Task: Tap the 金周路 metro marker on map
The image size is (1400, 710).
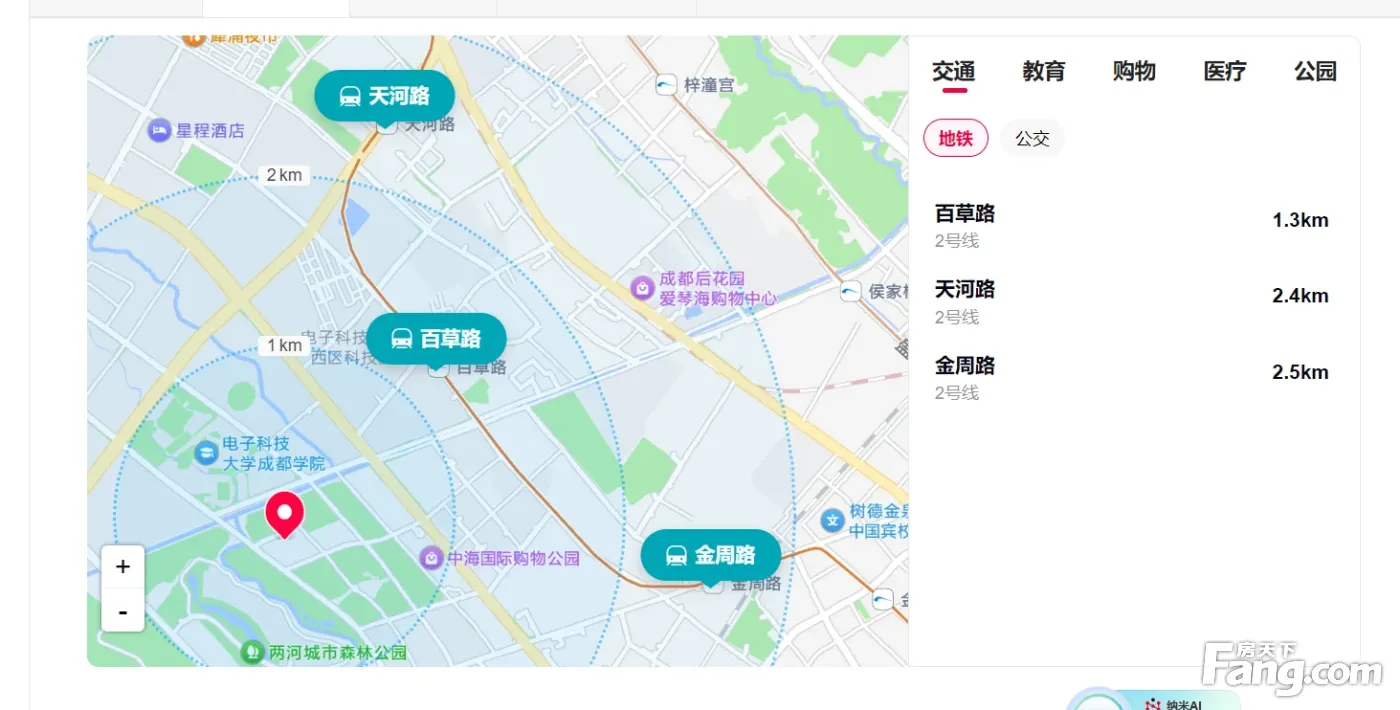Action: point(711,555)
